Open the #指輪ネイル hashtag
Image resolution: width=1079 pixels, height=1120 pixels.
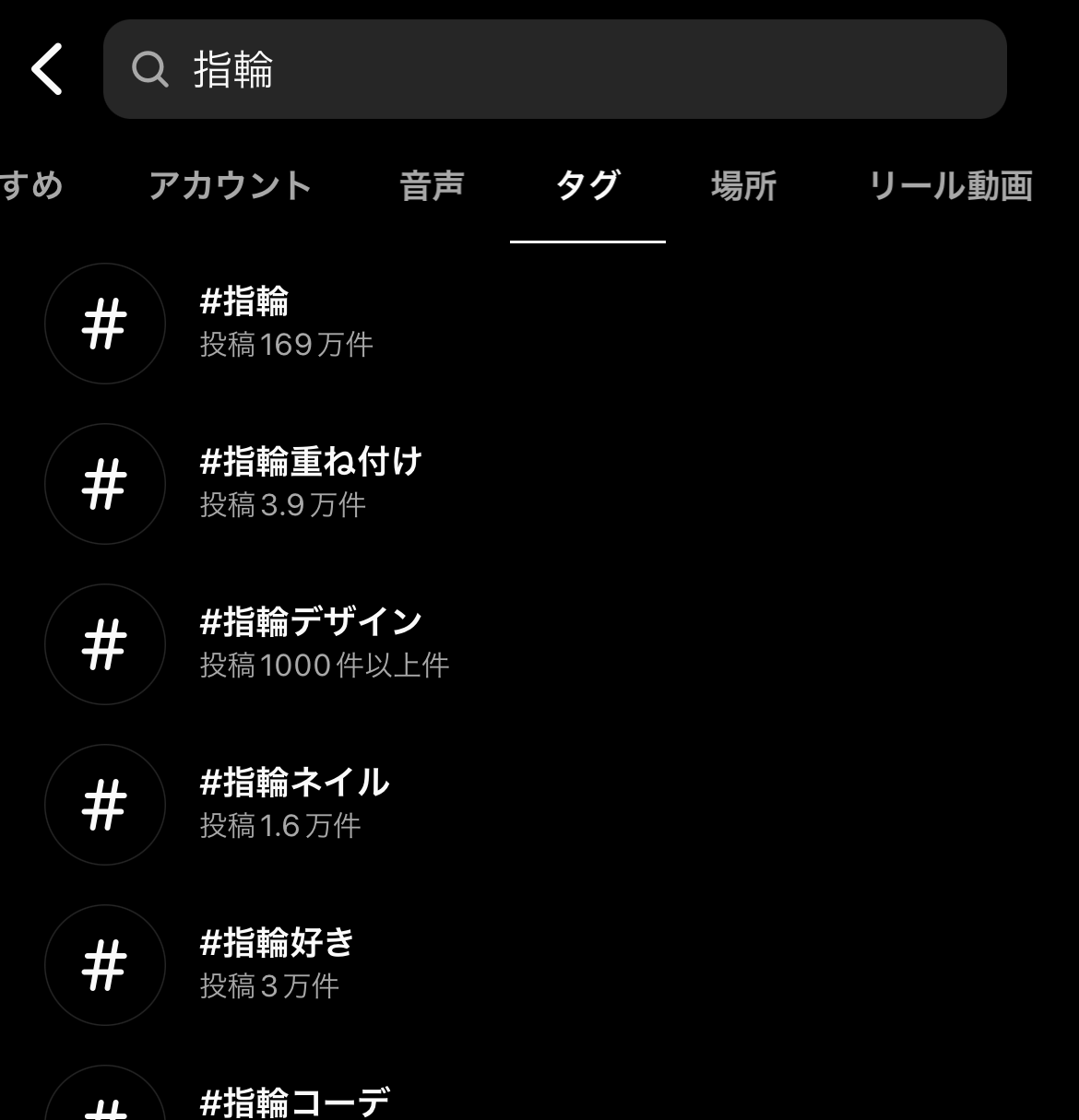(293, 804)
